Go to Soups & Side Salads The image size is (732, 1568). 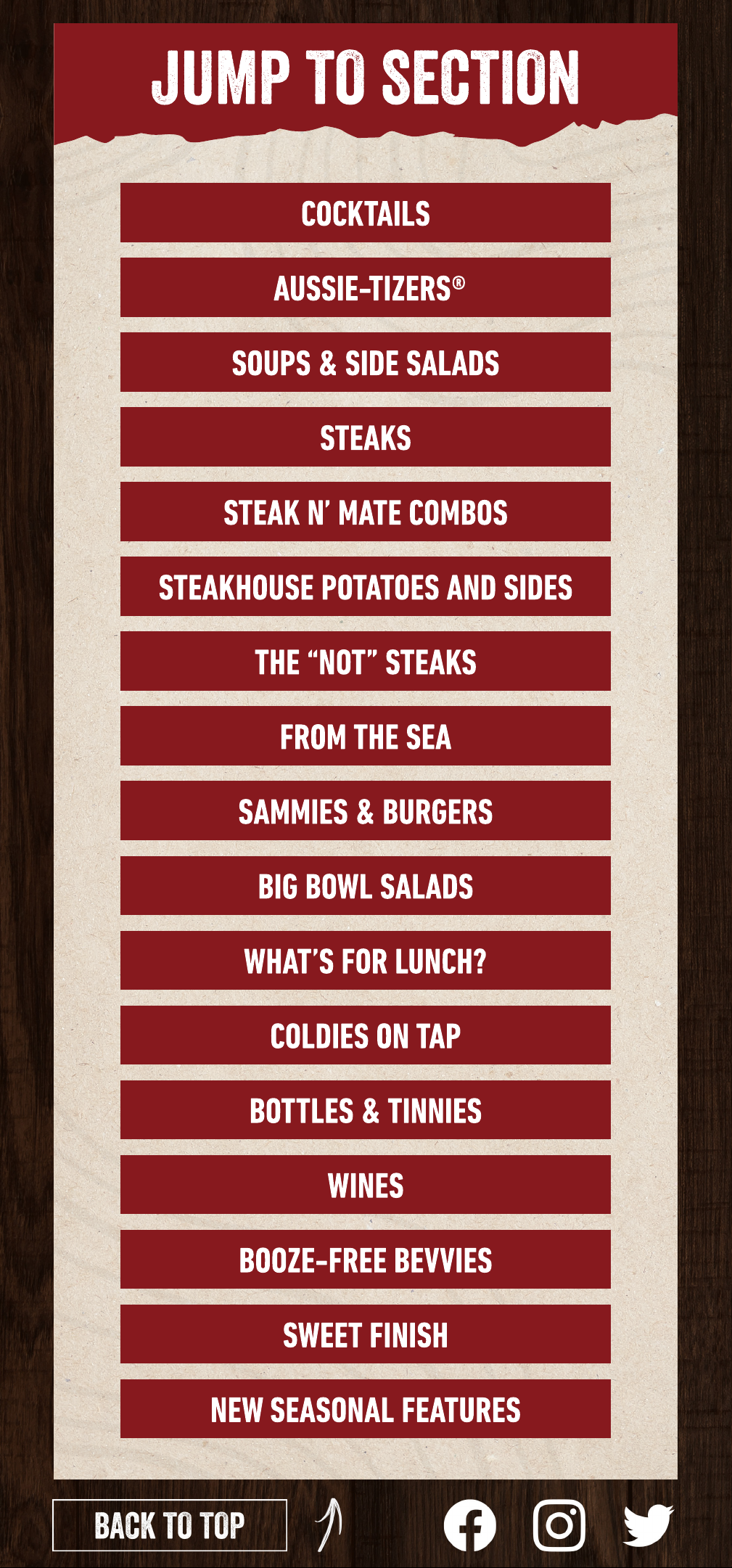[365, 363]
